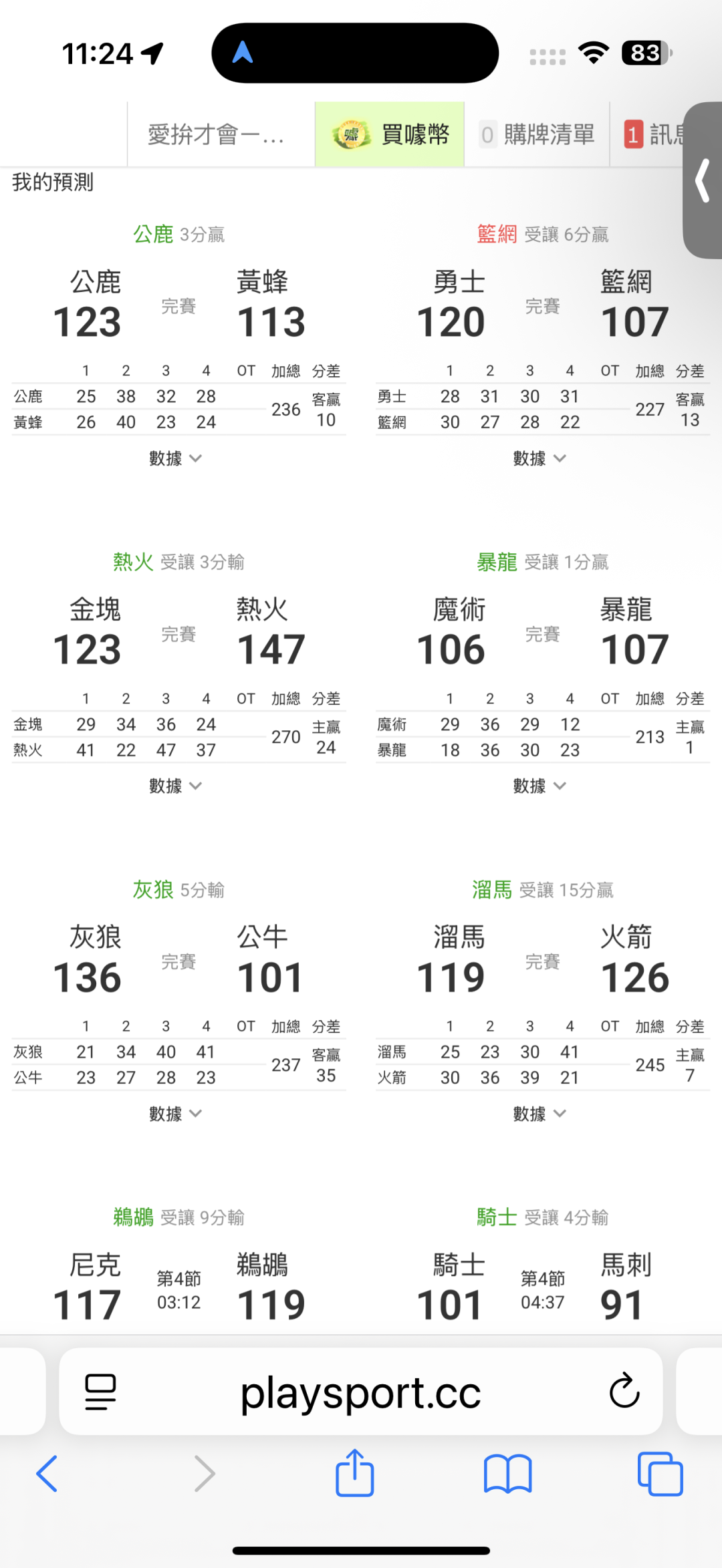Share this page
722x1568 pixels.
pos(354,1473)
